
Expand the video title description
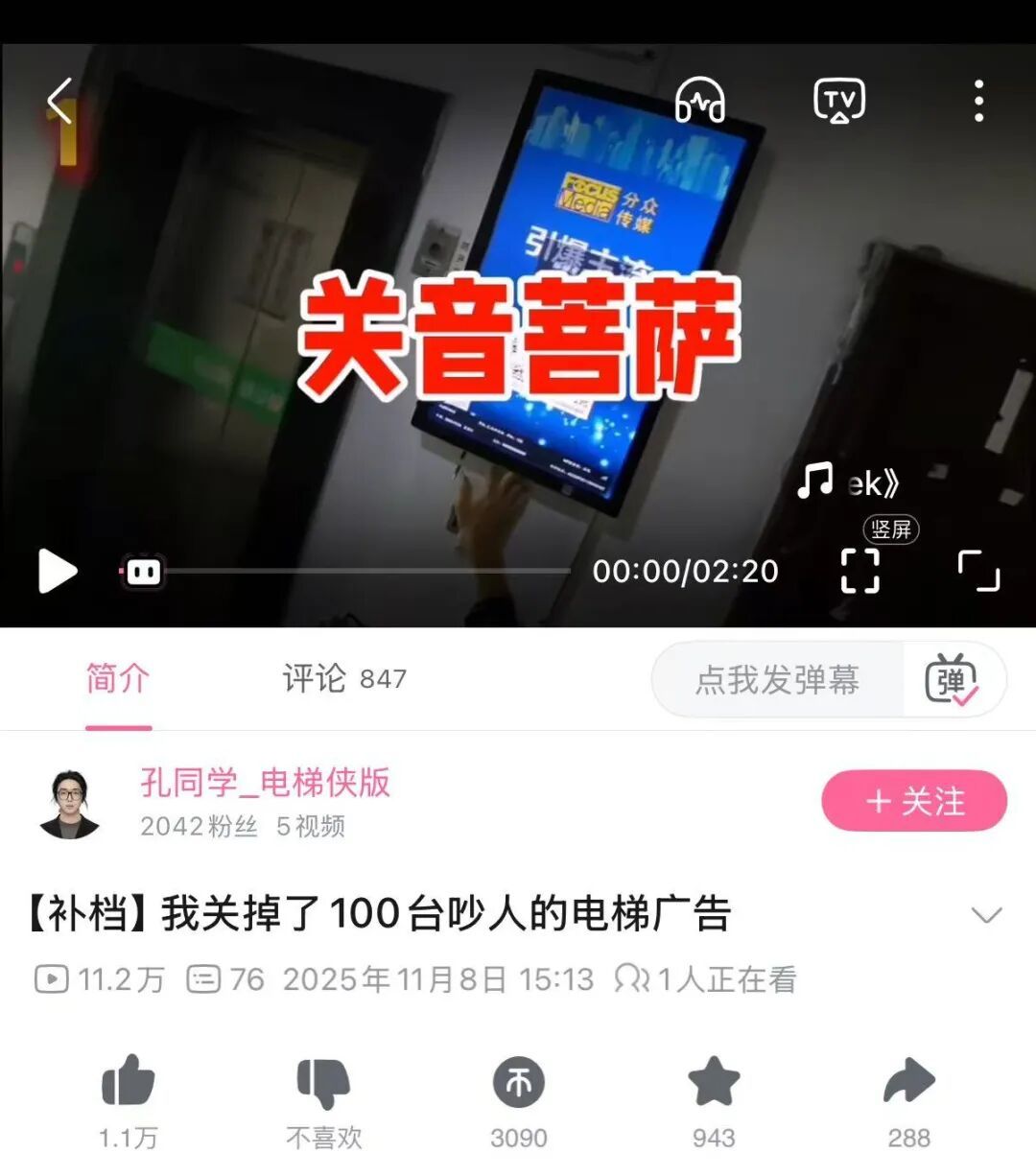(x=986, y=914)
